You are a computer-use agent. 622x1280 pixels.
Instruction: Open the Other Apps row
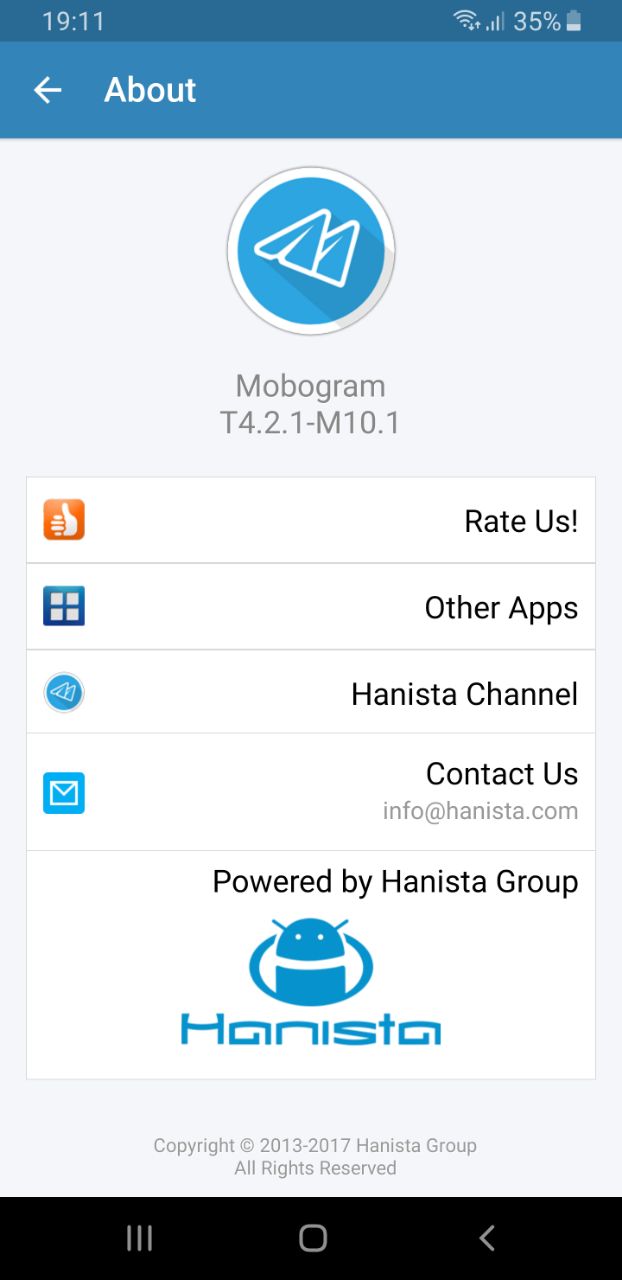(311, 607)
